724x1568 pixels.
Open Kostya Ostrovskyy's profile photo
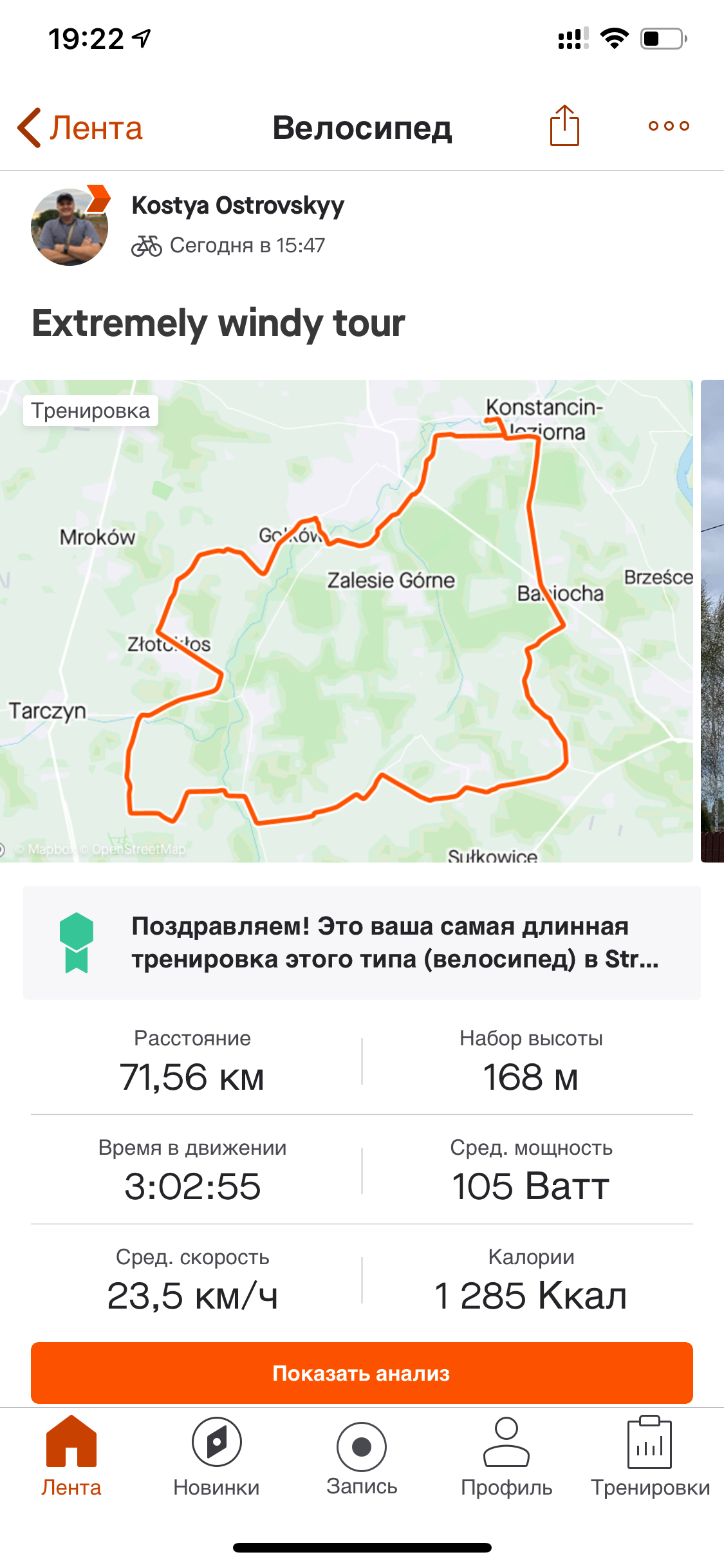click(70, 227)
